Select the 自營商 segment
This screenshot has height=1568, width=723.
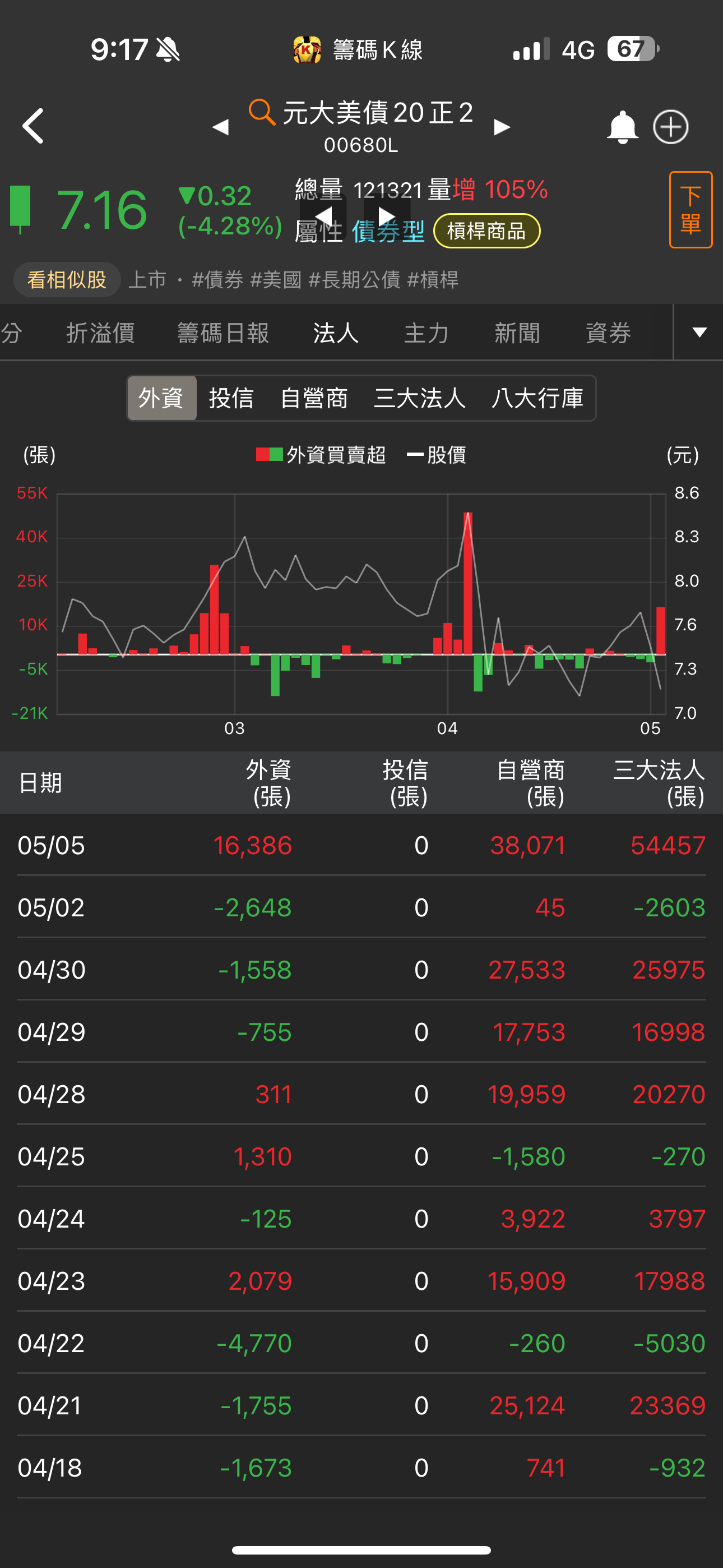click(x=313, y=398)
